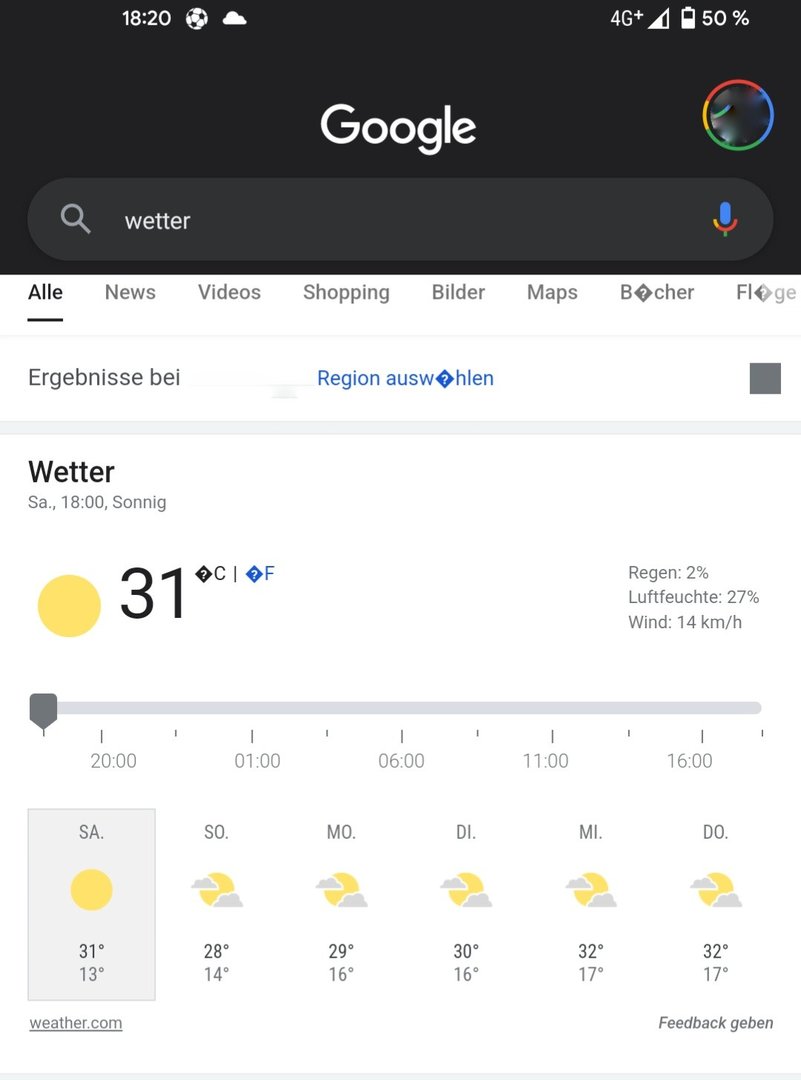Select the Region auswählen link
Image resolution: width=801 pixels, height=1080 pixels.
click(x=405, y=378)
